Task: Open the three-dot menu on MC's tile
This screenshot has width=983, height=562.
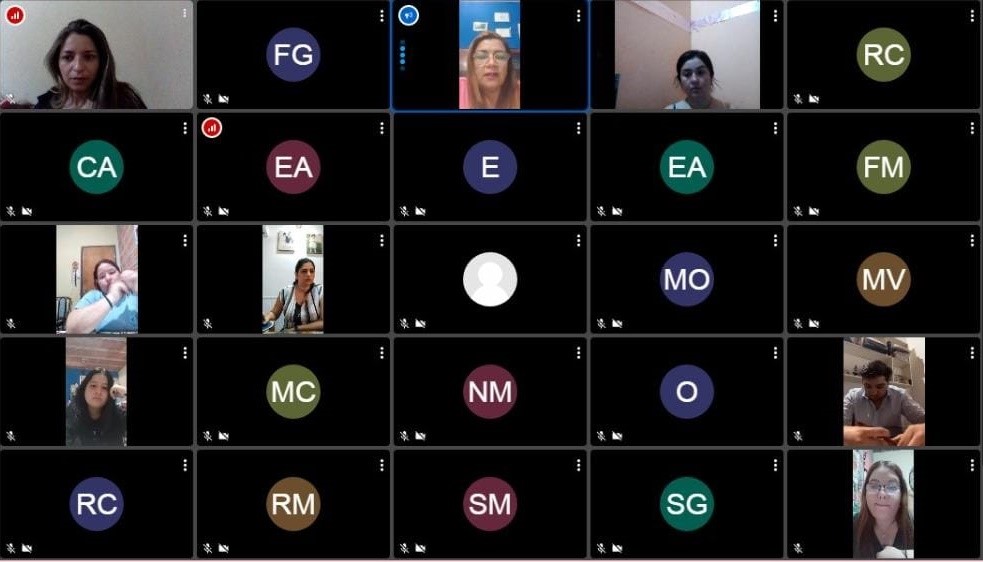Action: 381,353
